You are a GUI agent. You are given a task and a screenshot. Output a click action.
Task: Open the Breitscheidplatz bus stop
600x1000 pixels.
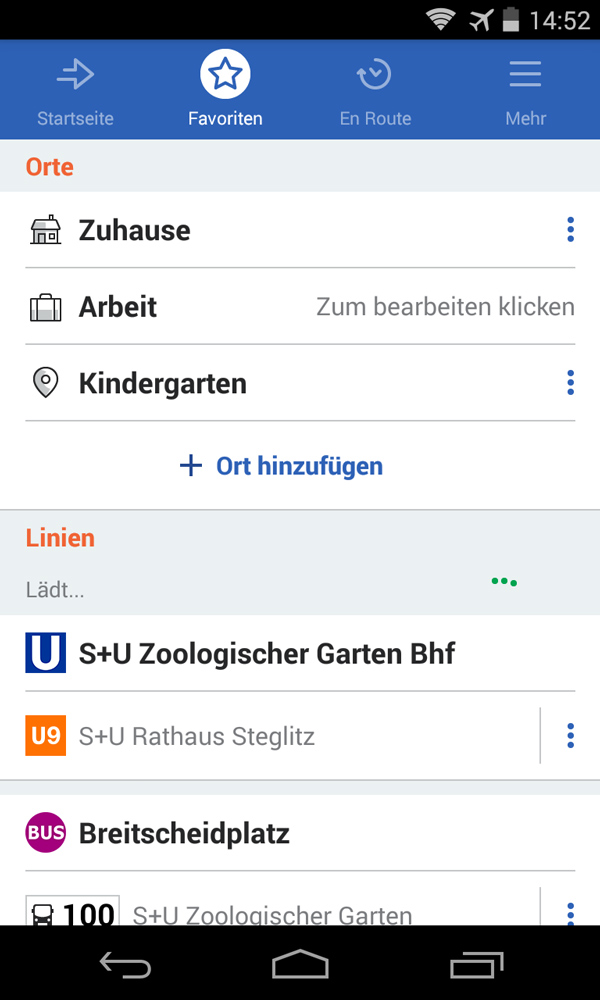point(184,834)
